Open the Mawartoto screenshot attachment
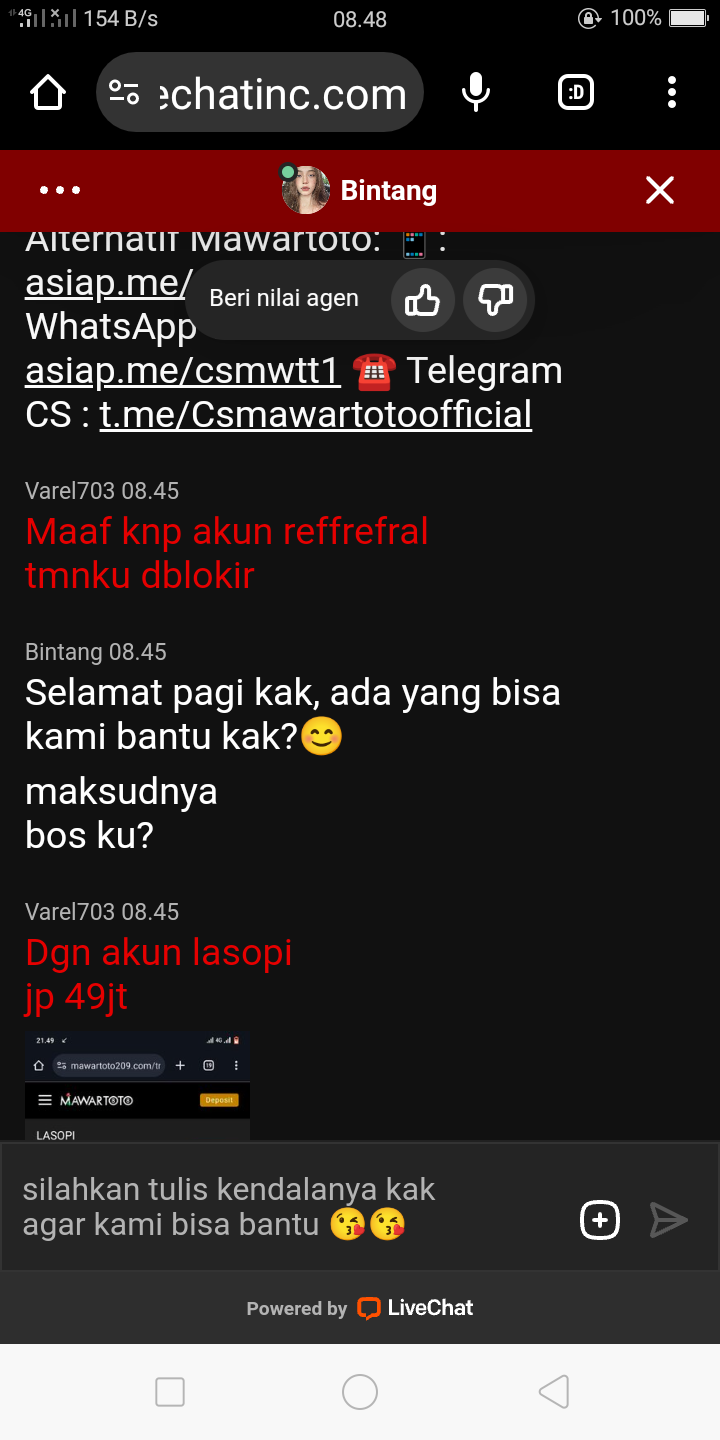Image resolution: width=720 pixels, height=1440 pixels. (137, 1087)
